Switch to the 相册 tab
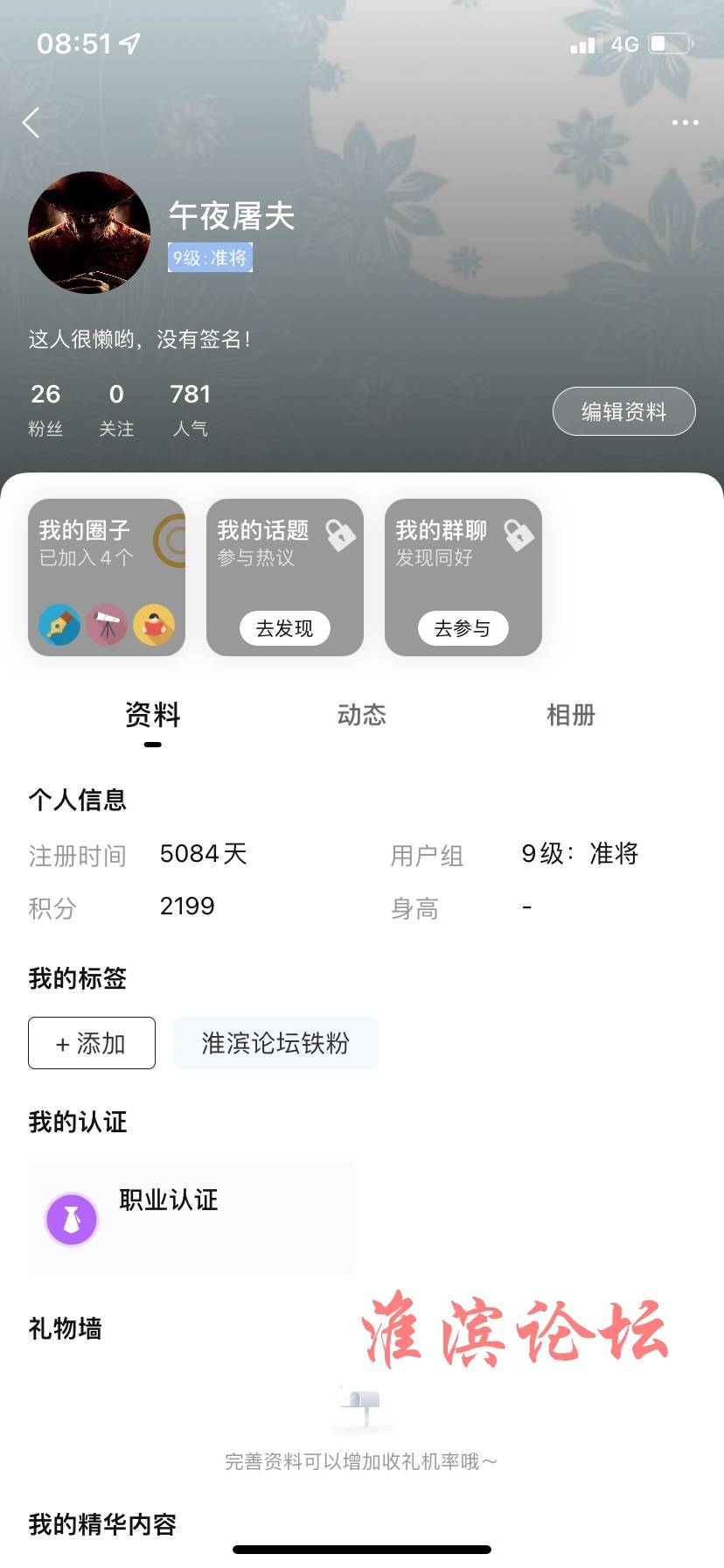This screenshot has width=724, height=1568. click(570, 716)
